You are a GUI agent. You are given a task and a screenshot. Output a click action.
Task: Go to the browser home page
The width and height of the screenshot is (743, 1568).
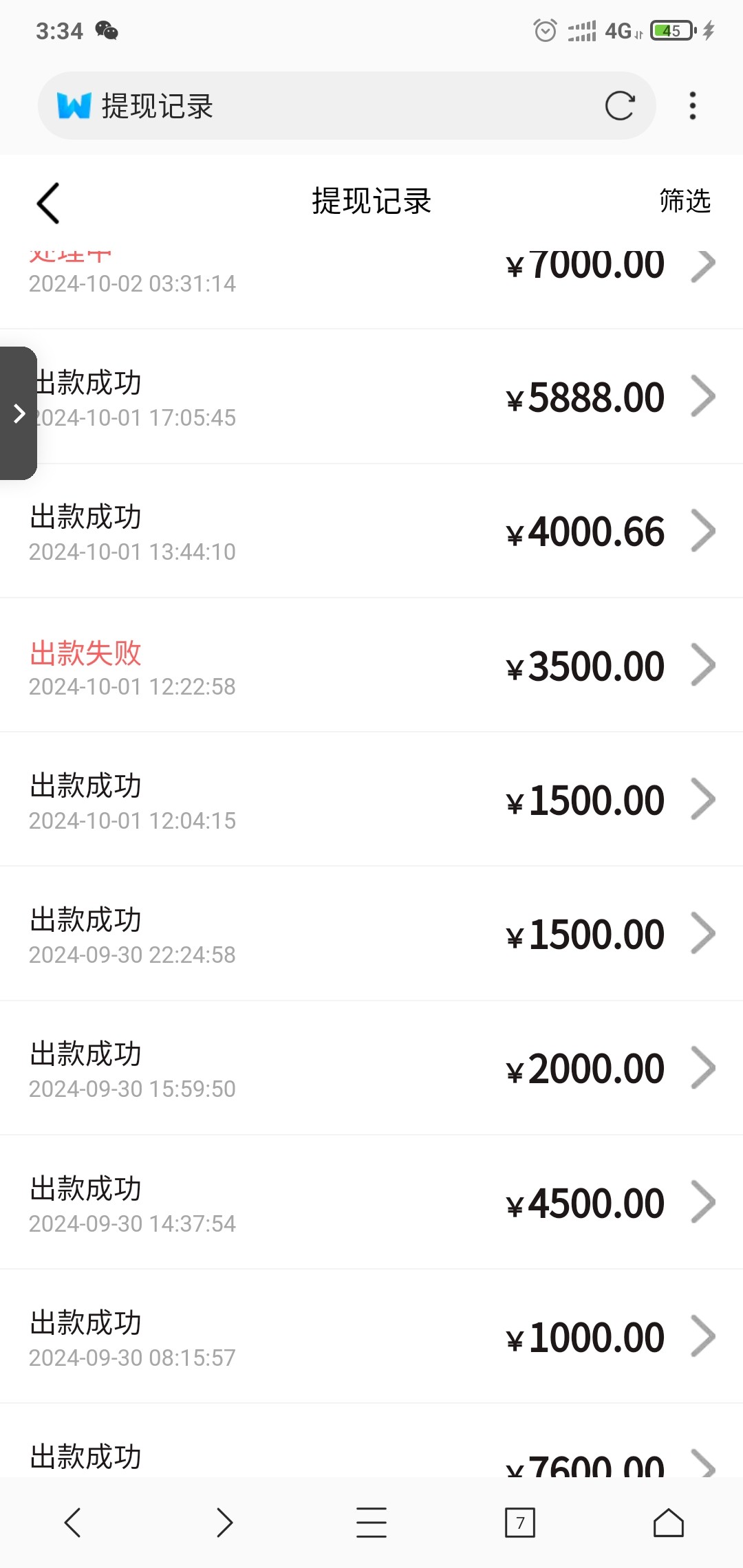[x=668, y=1523]
